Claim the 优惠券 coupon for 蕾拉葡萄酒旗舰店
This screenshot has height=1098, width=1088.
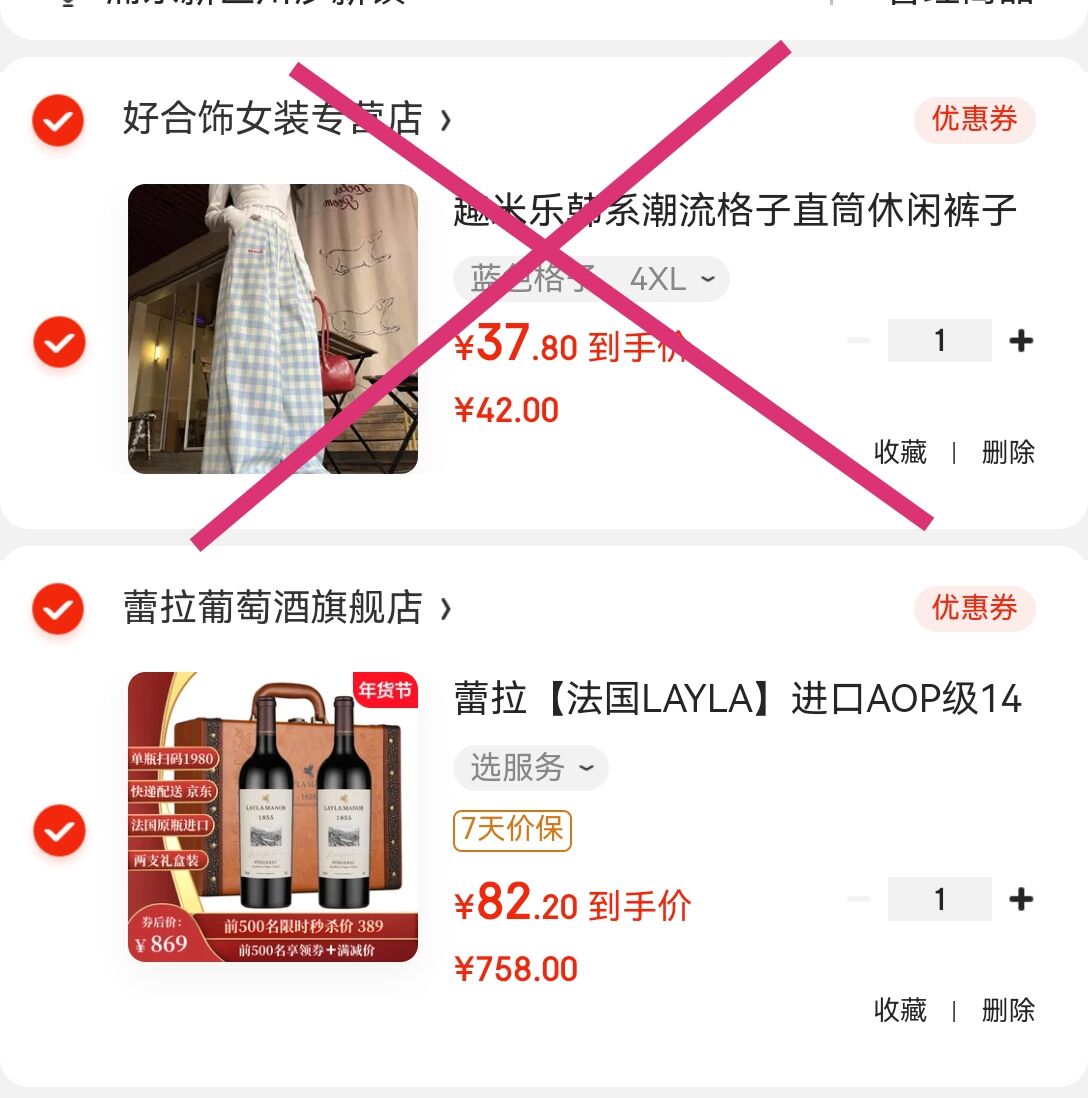(974, 608)
